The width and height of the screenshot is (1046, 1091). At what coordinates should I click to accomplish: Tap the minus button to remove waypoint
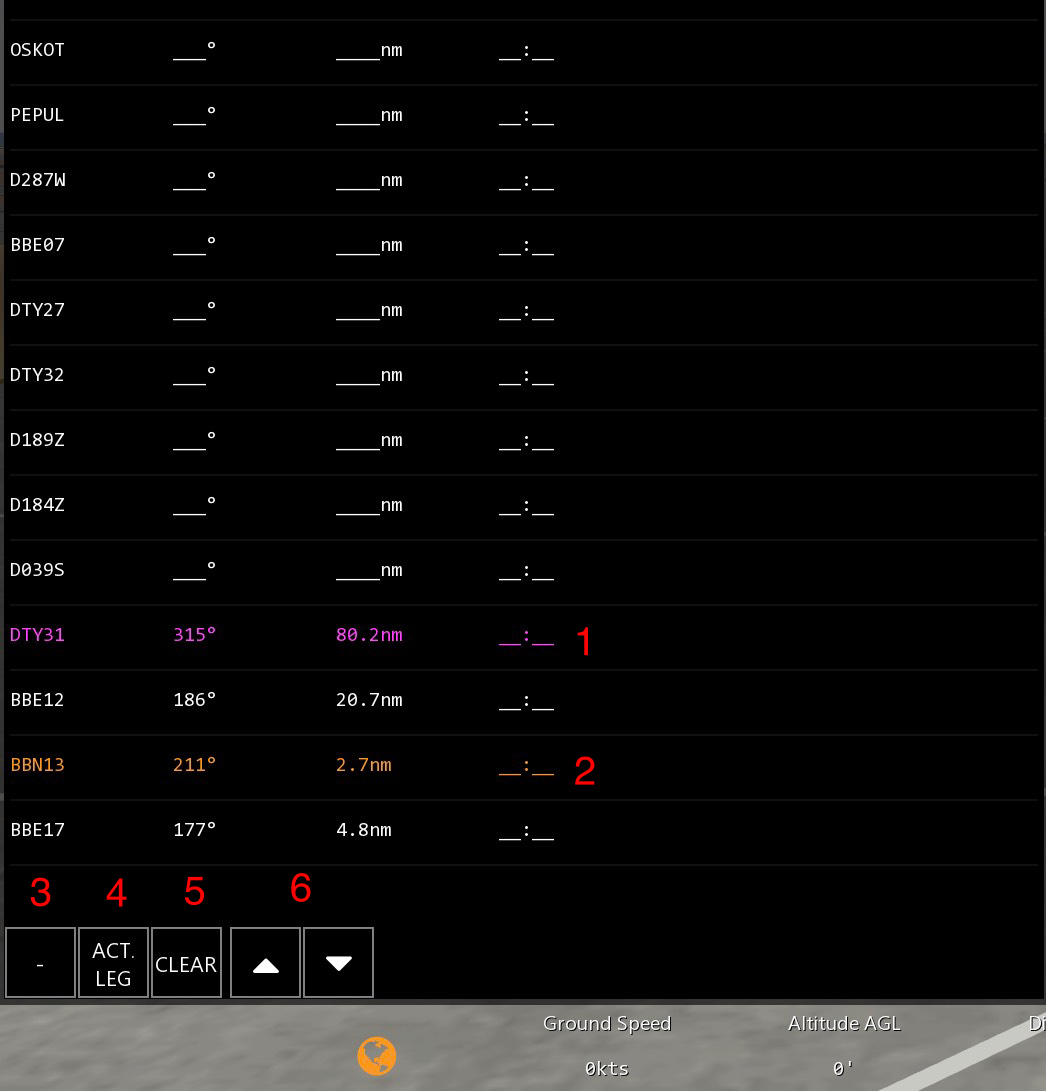pos(40,963)
